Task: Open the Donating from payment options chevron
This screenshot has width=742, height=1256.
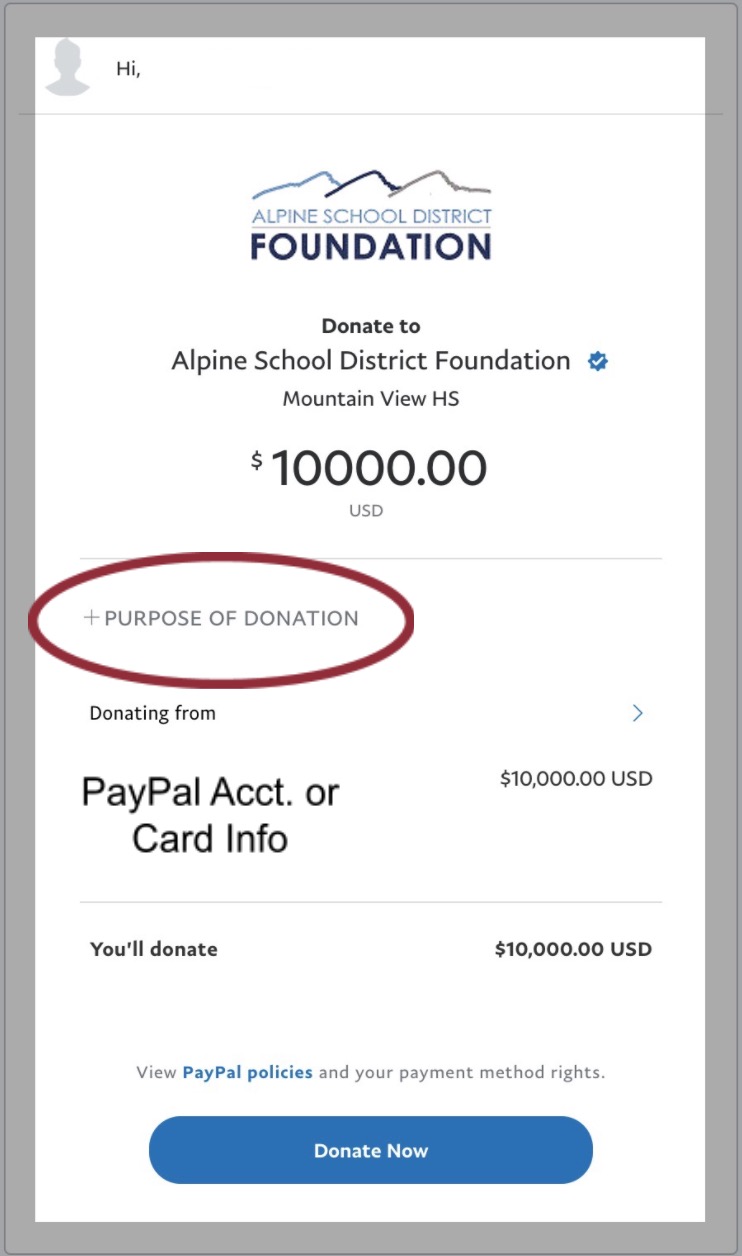Action: [638, 713]
